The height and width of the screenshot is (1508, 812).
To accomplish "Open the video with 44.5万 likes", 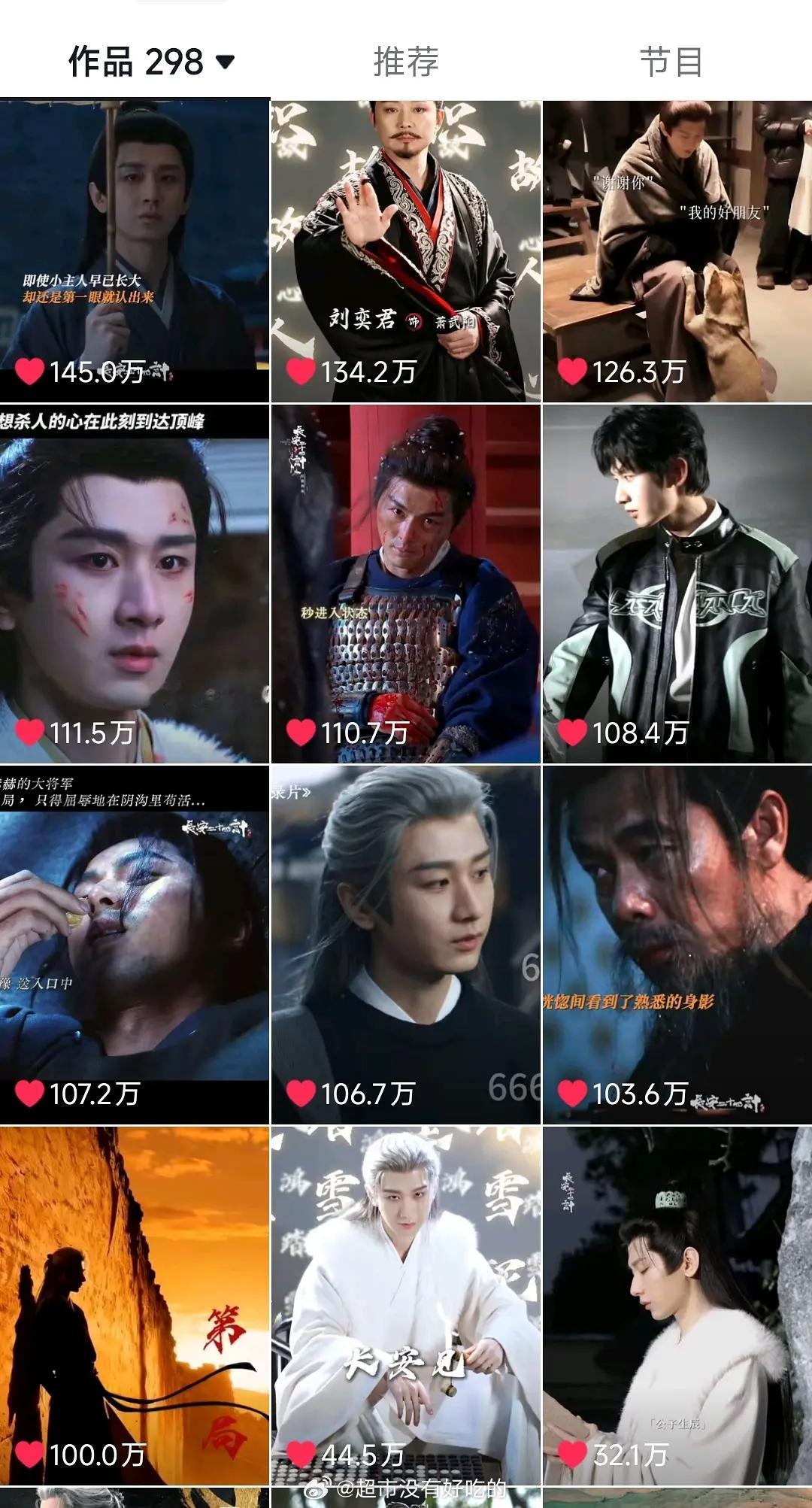I will point(406,1306).
